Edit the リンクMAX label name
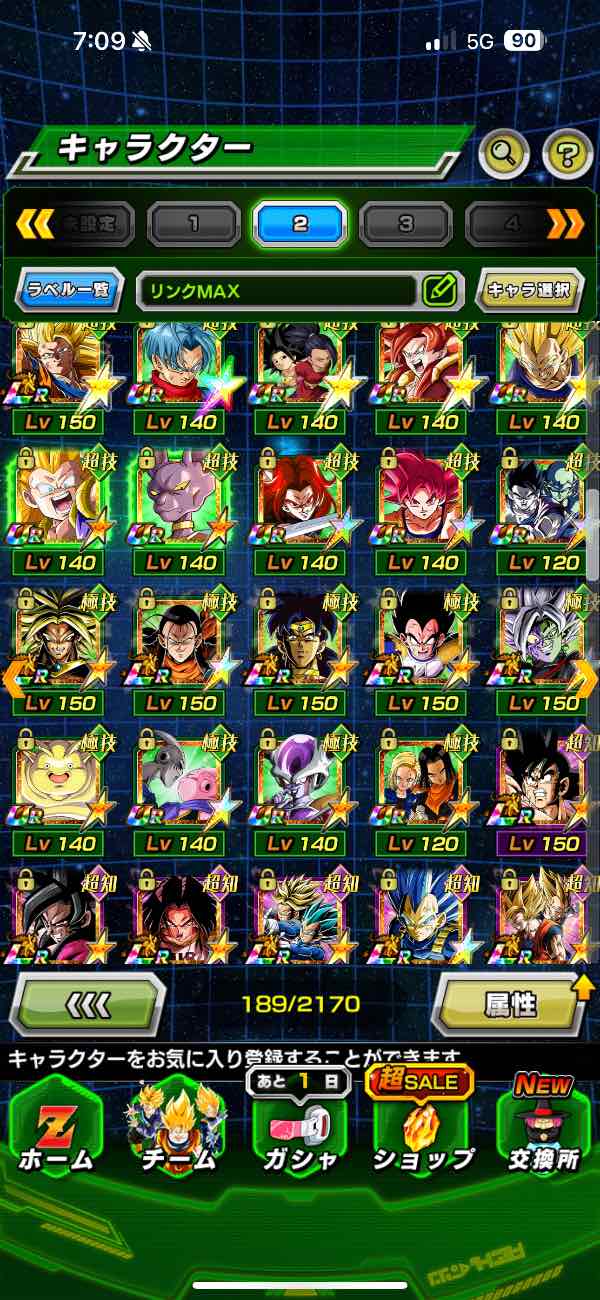 point(439,291)
